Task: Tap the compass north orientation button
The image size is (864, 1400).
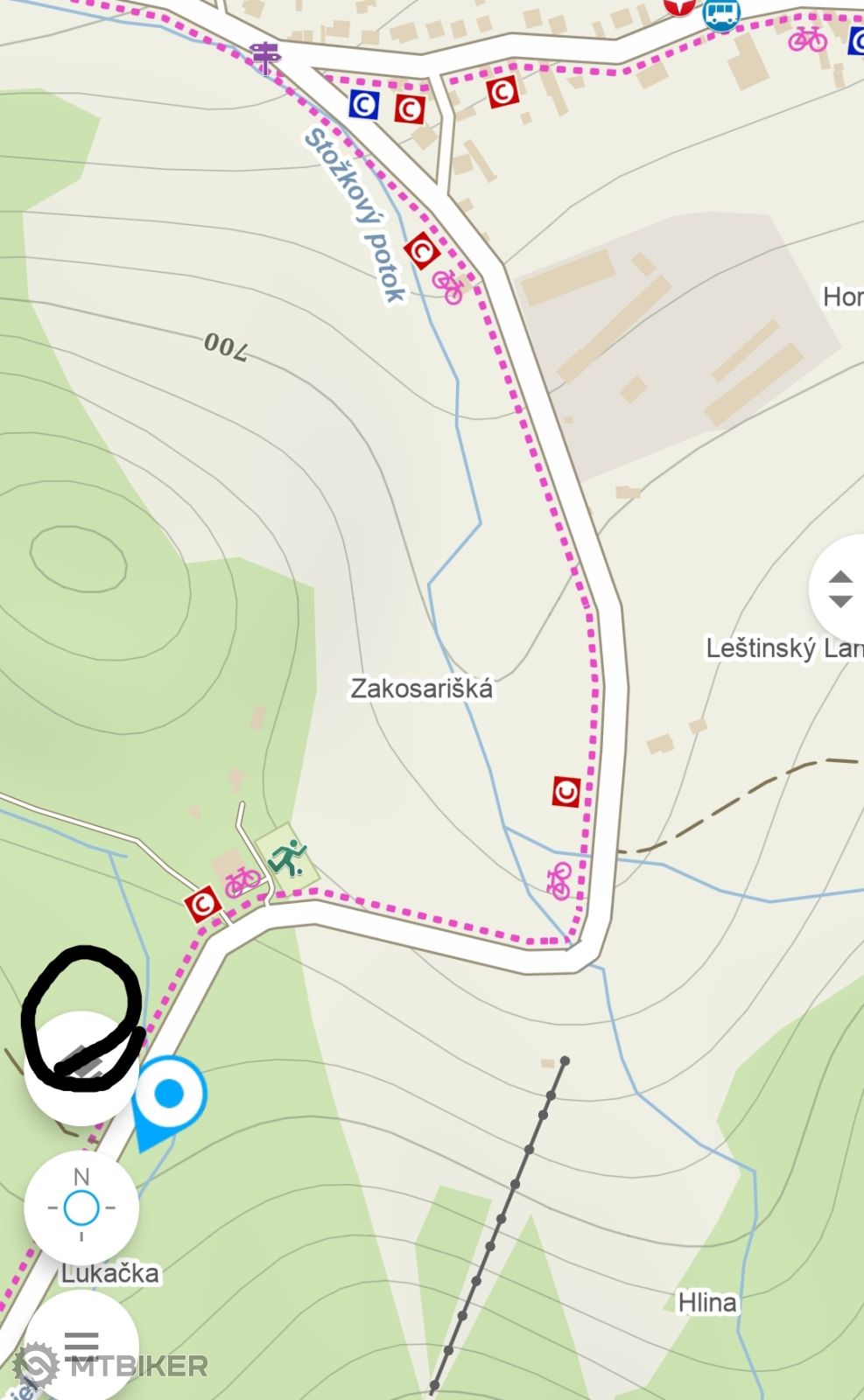Action: coord(81,1207)
